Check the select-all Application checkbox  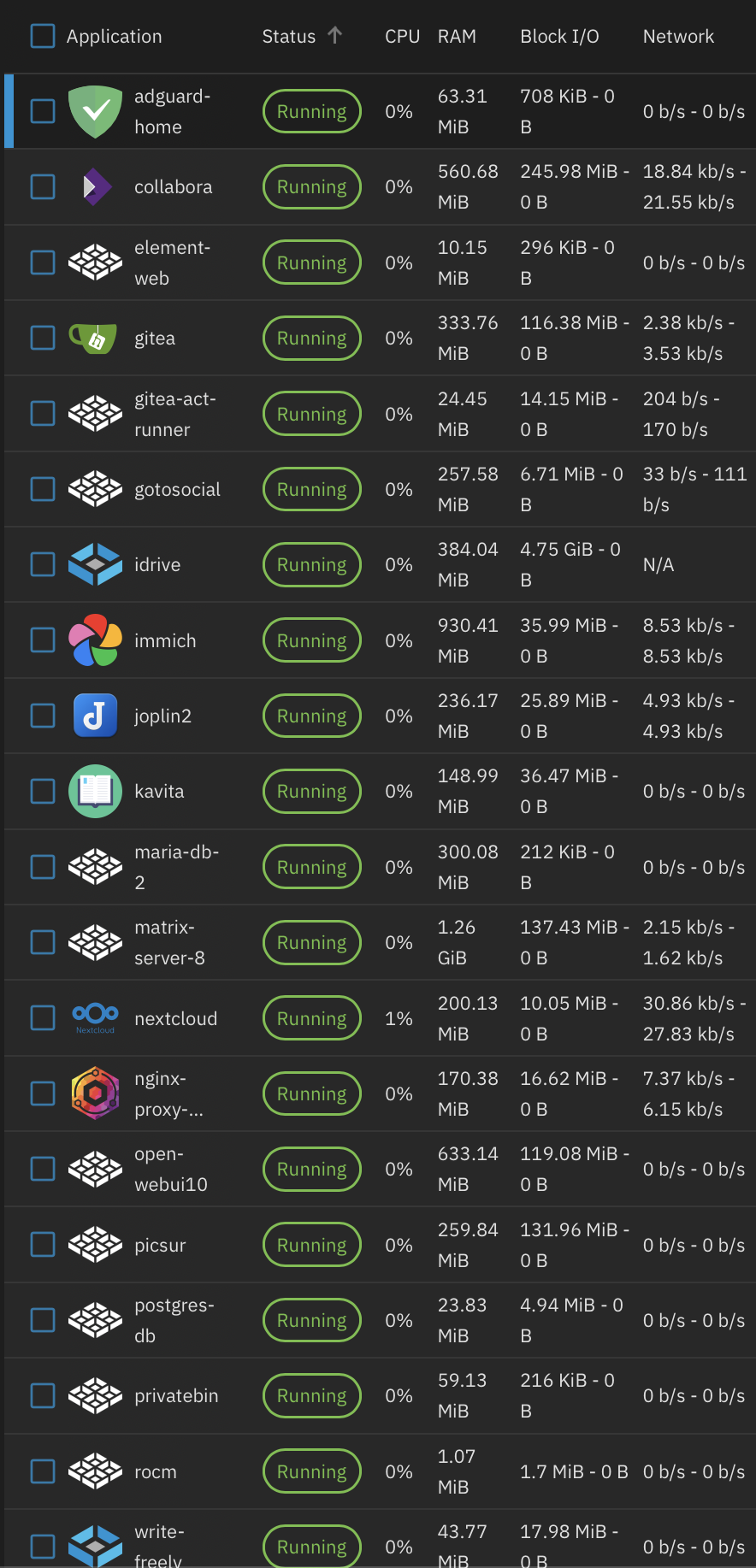tap(43, 36)
